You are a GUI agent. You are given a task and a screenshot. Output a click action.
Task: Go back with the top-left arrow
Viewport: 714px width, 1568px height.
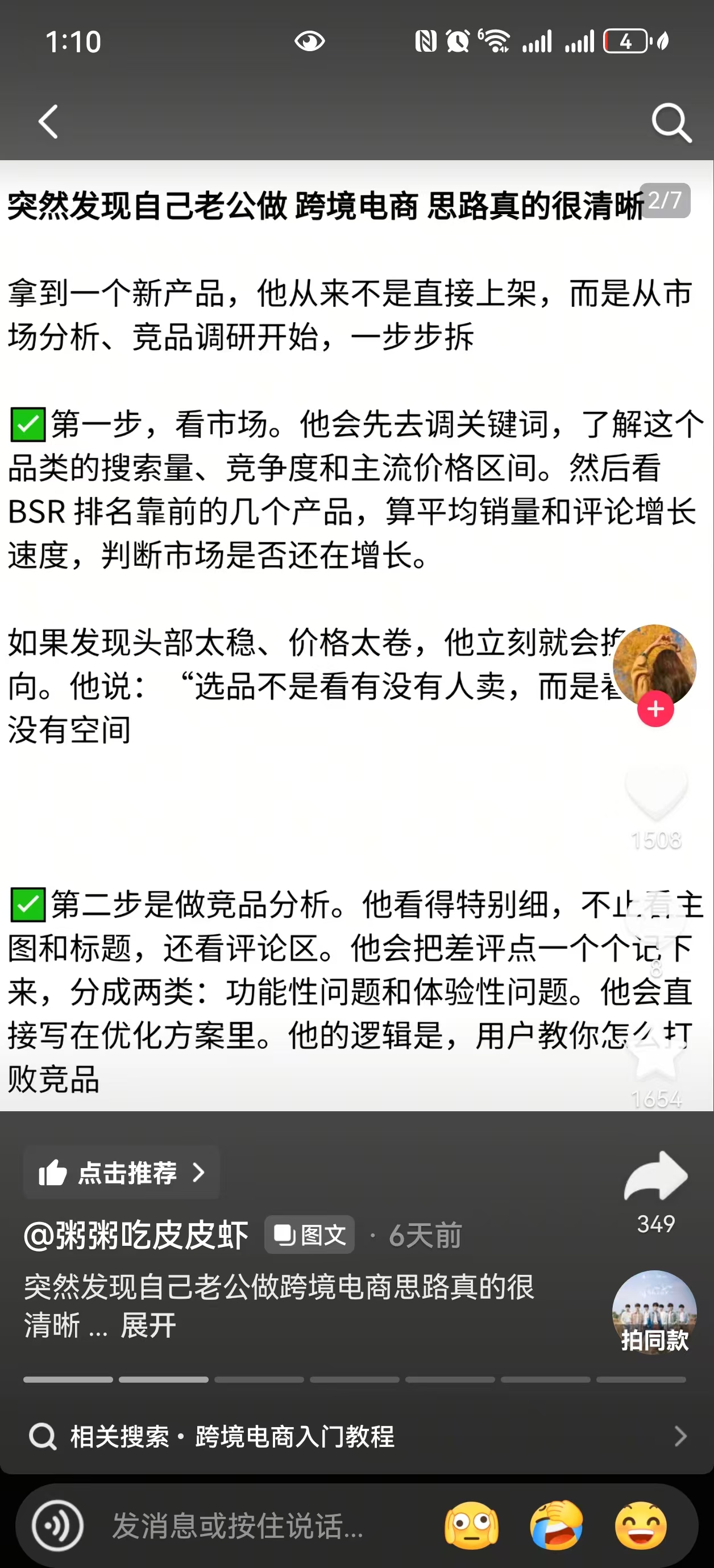click(48, 122)
